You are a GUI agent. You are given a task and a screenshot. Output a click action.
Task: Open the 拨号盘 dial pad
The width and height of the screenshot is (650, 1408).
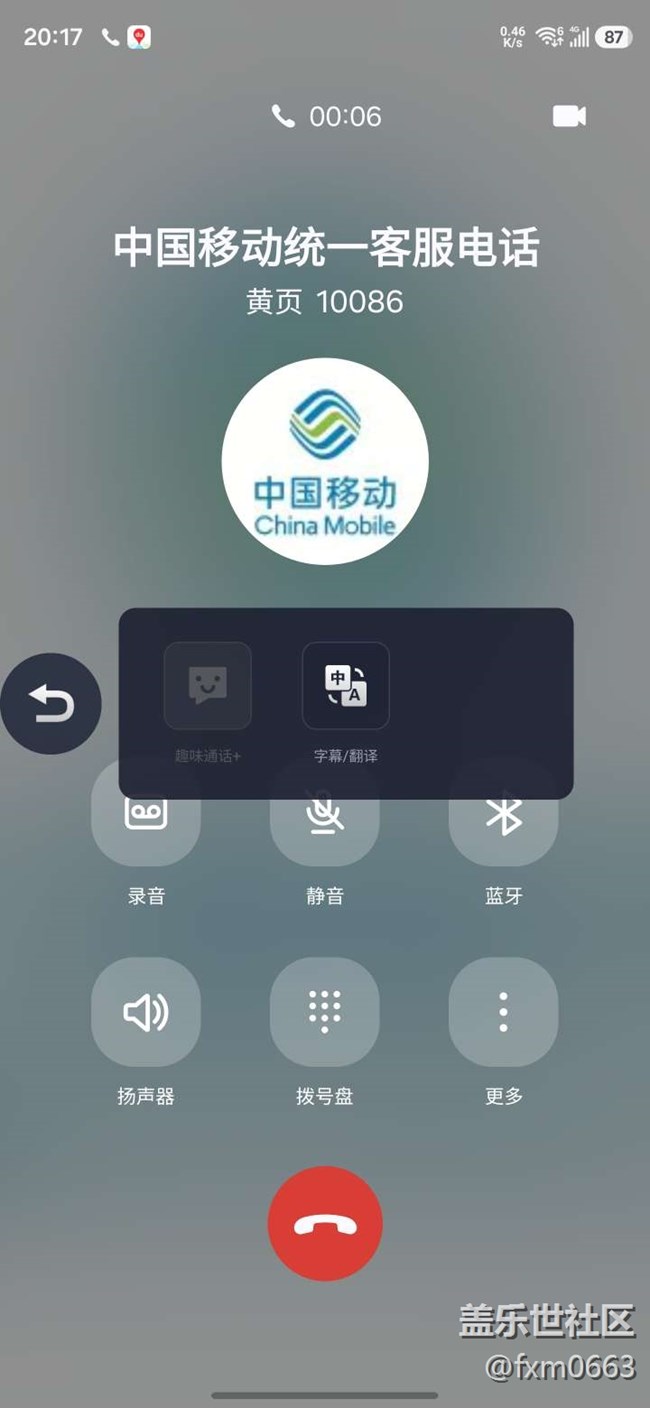[x=325, y=1012]
